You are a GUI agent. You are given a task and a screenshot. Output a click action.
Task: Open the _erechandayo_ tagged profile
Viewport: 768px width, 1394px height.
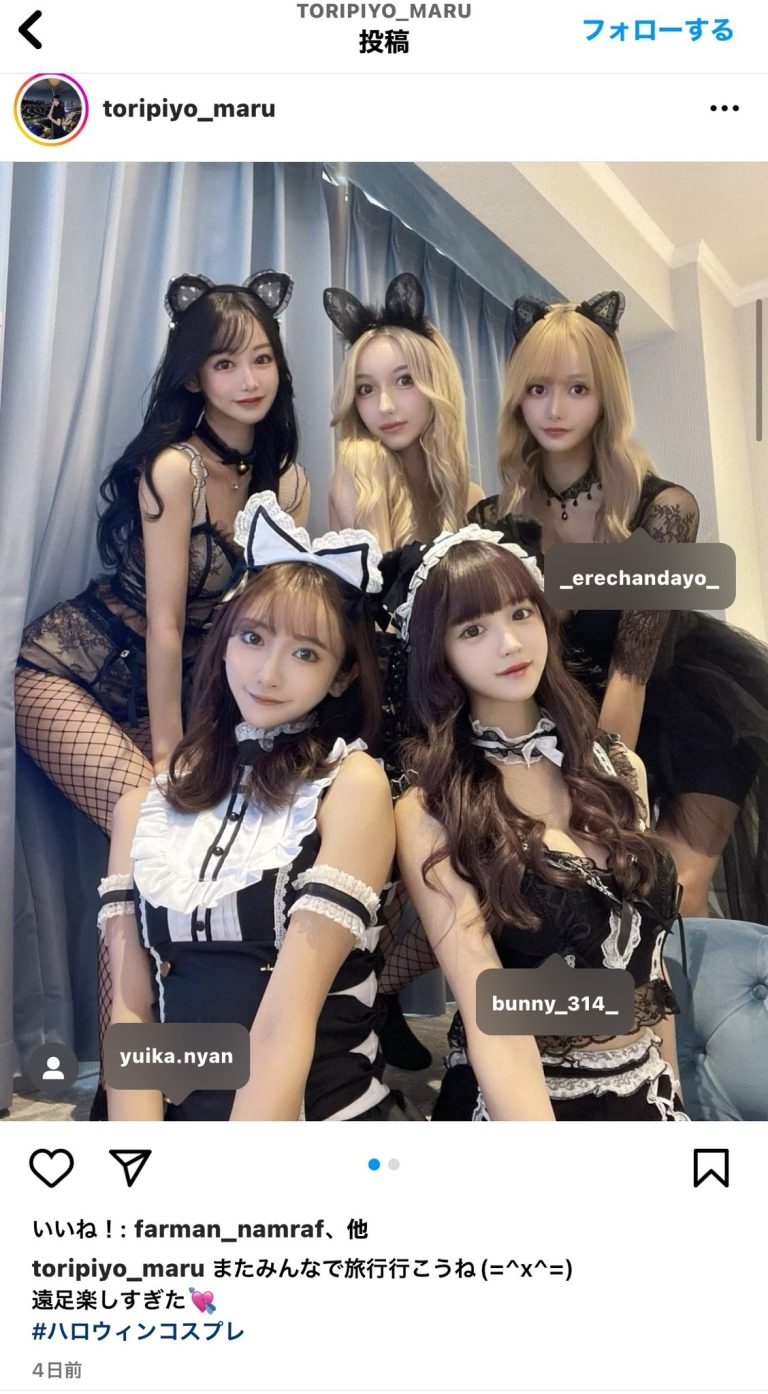coord(639,578)
